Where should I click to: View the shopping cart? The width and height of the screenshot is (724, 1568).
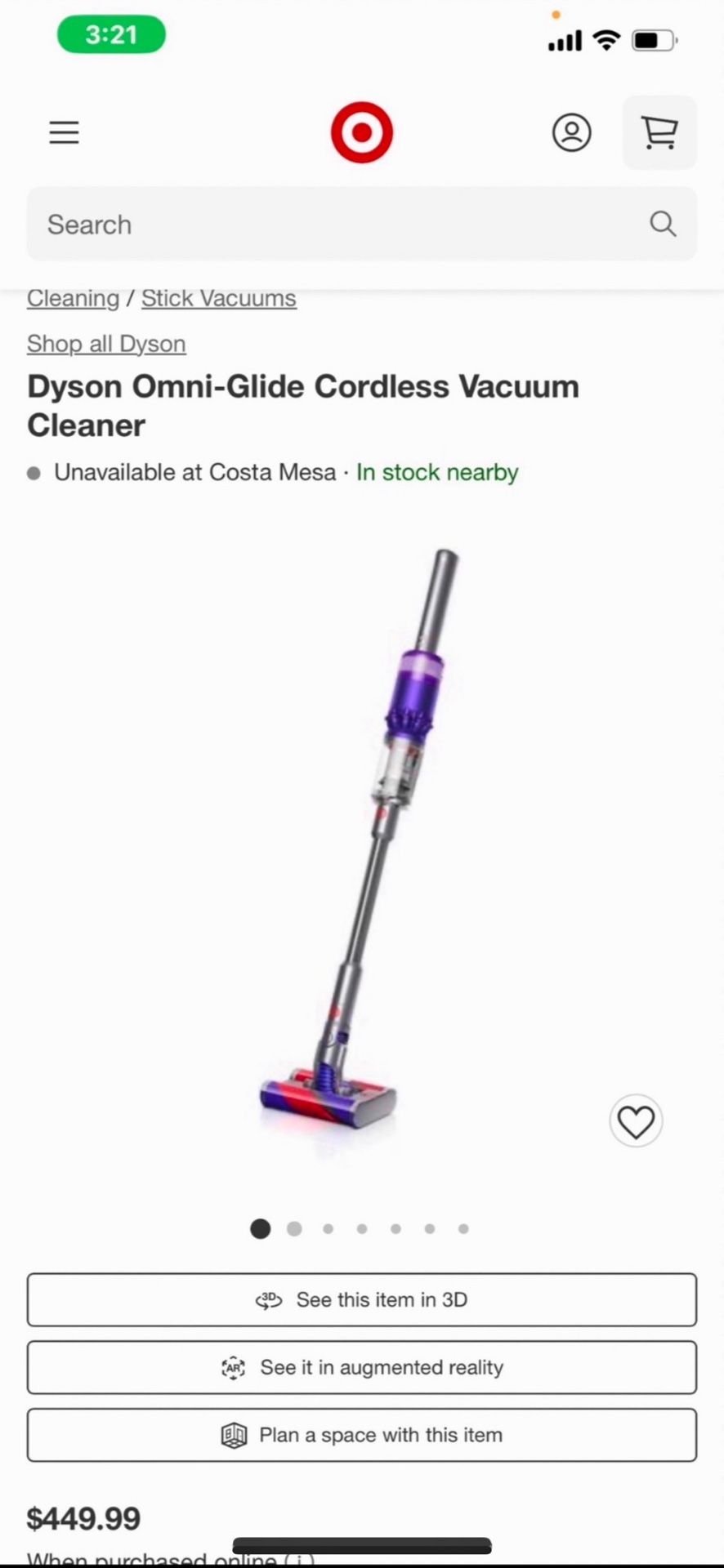click(x=659, y=131)
